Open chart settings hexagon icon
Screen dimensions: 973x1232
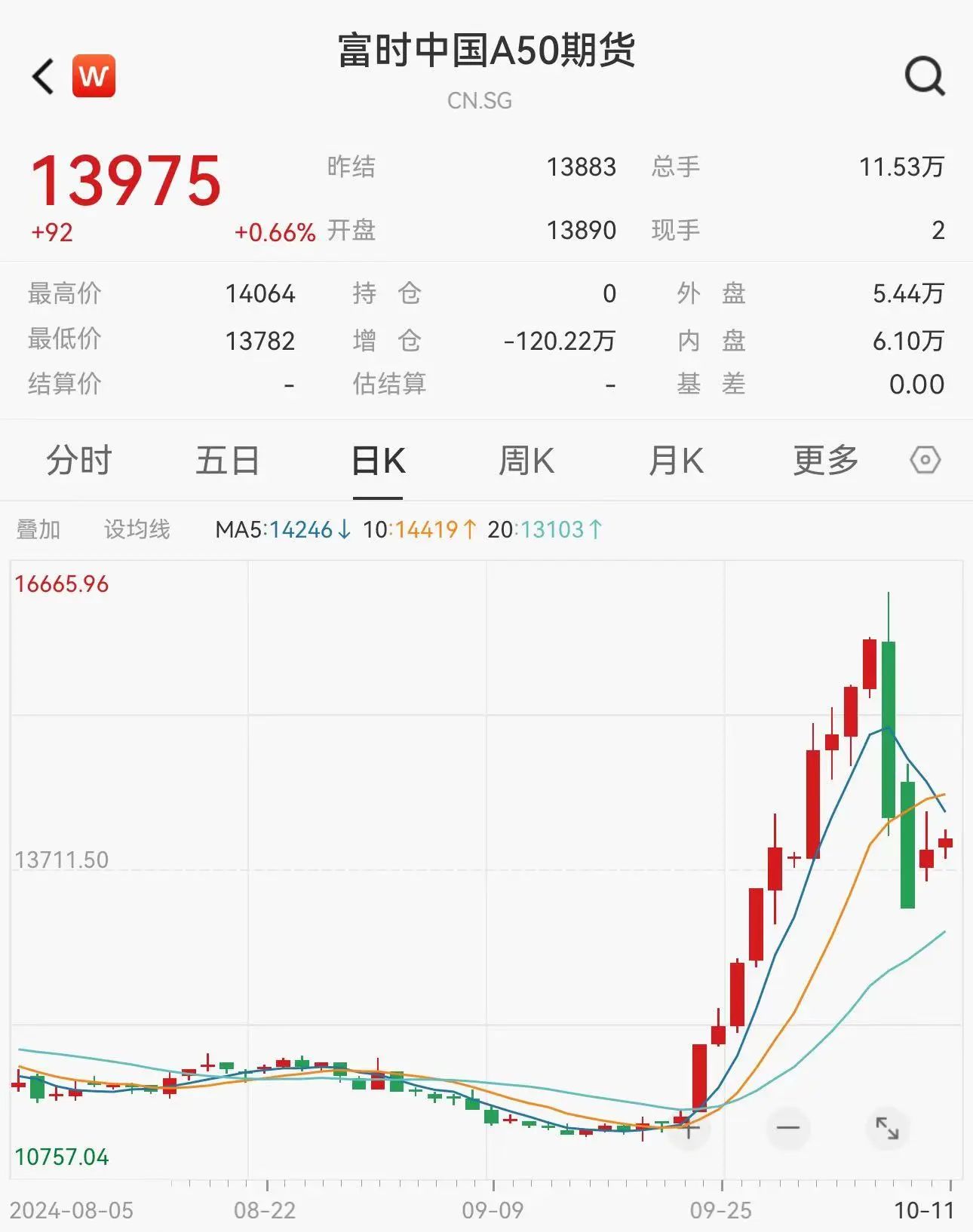pos(925,460)
